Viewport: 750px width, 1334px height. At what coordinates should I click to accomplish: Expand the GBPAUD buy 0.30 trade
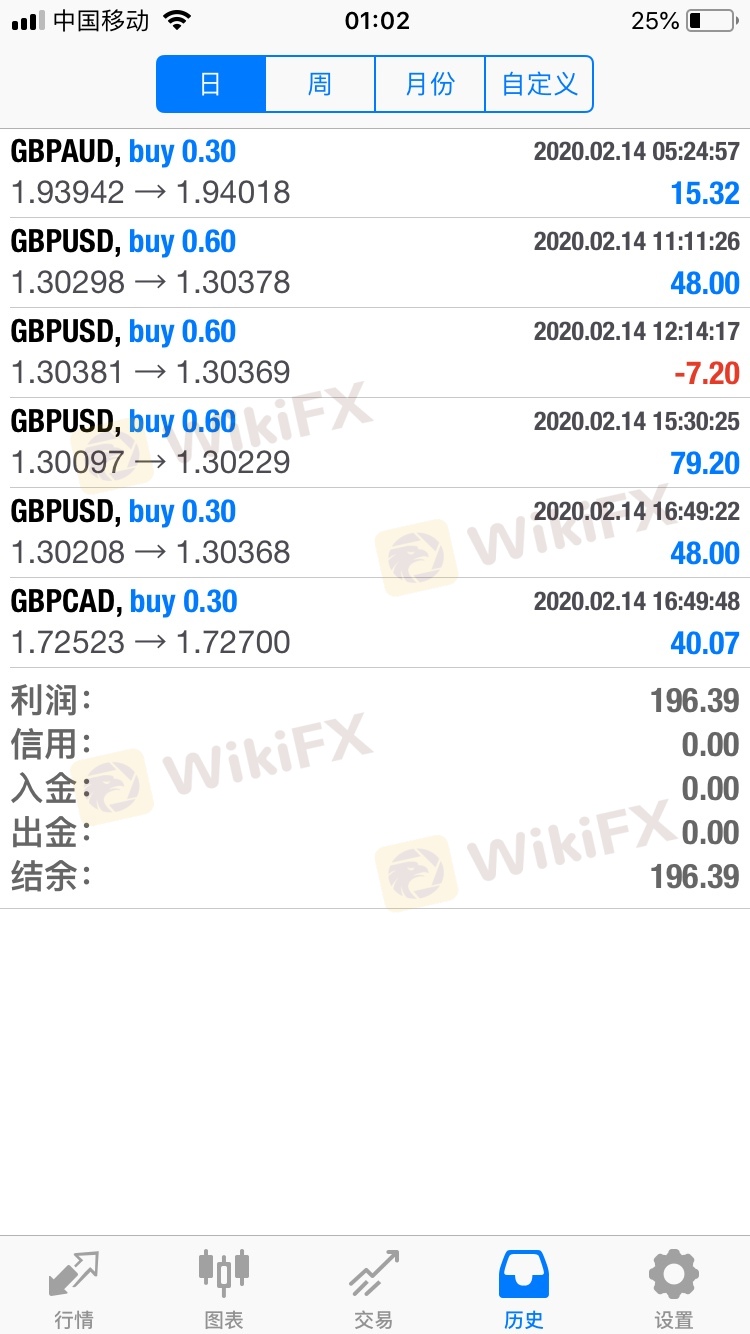(x=375, y=172)
